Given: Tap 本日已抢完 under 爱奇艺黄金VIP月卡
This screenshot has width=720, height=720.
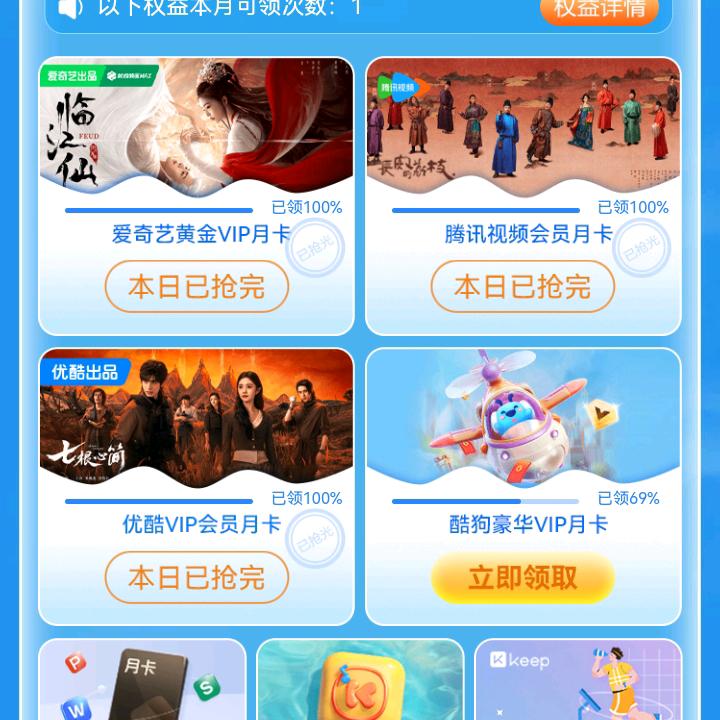Looking at the screenshot, I should click(196, 287).
